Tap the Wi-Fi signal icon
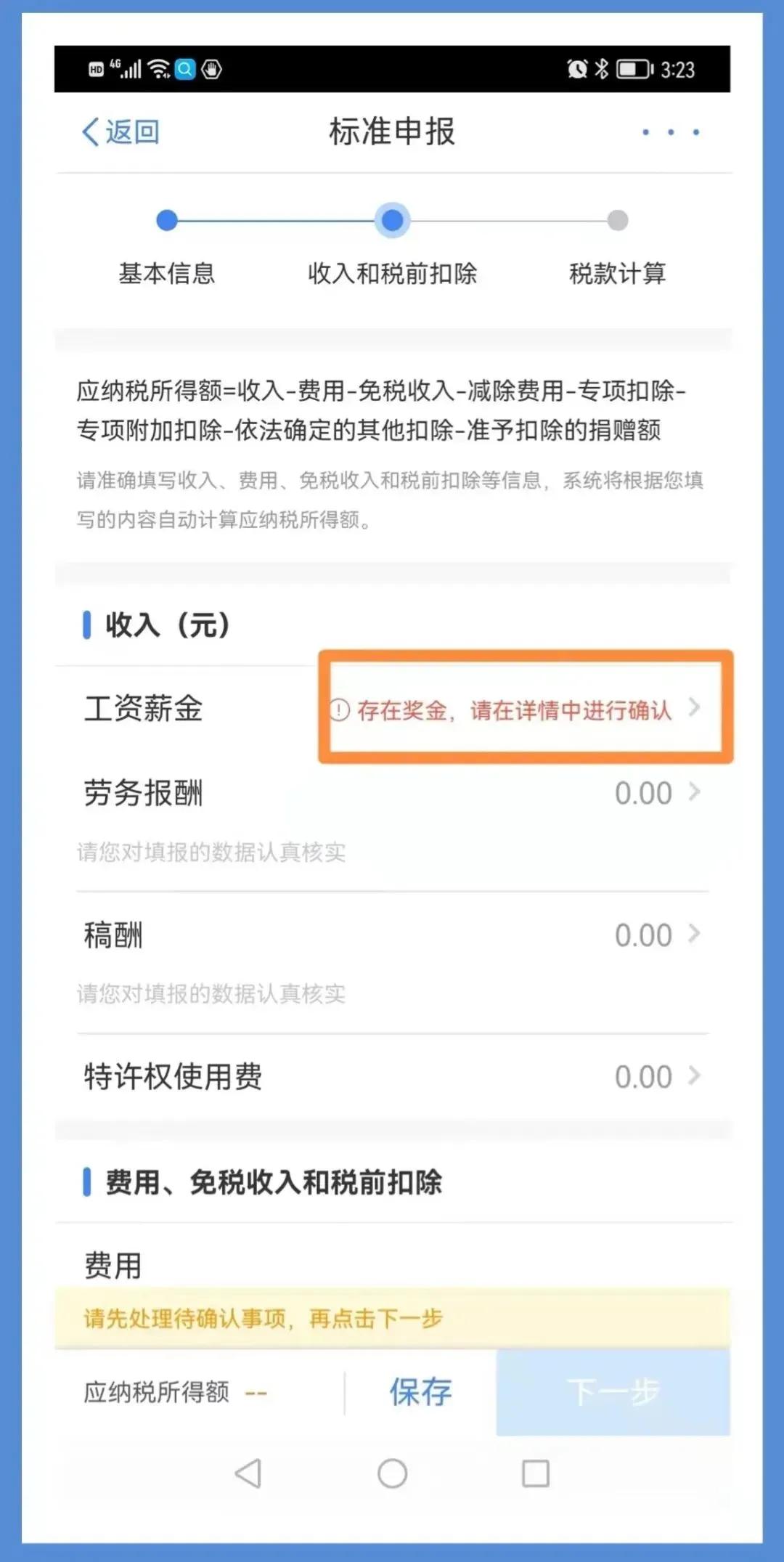This screenshot has width=784, height=1562. [x=157, y=69]
